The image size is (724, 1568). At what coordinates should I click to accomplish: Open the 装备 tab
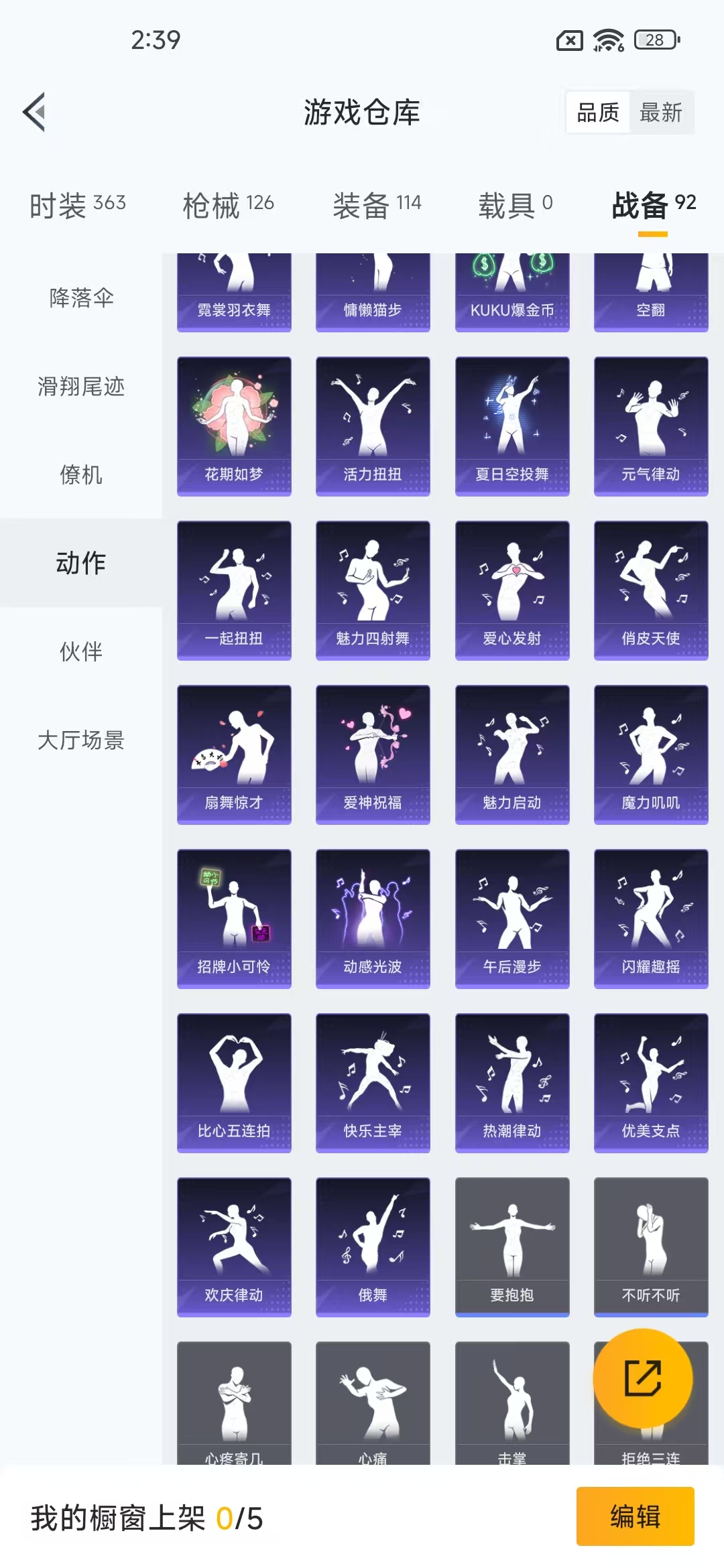coord(377,204)
